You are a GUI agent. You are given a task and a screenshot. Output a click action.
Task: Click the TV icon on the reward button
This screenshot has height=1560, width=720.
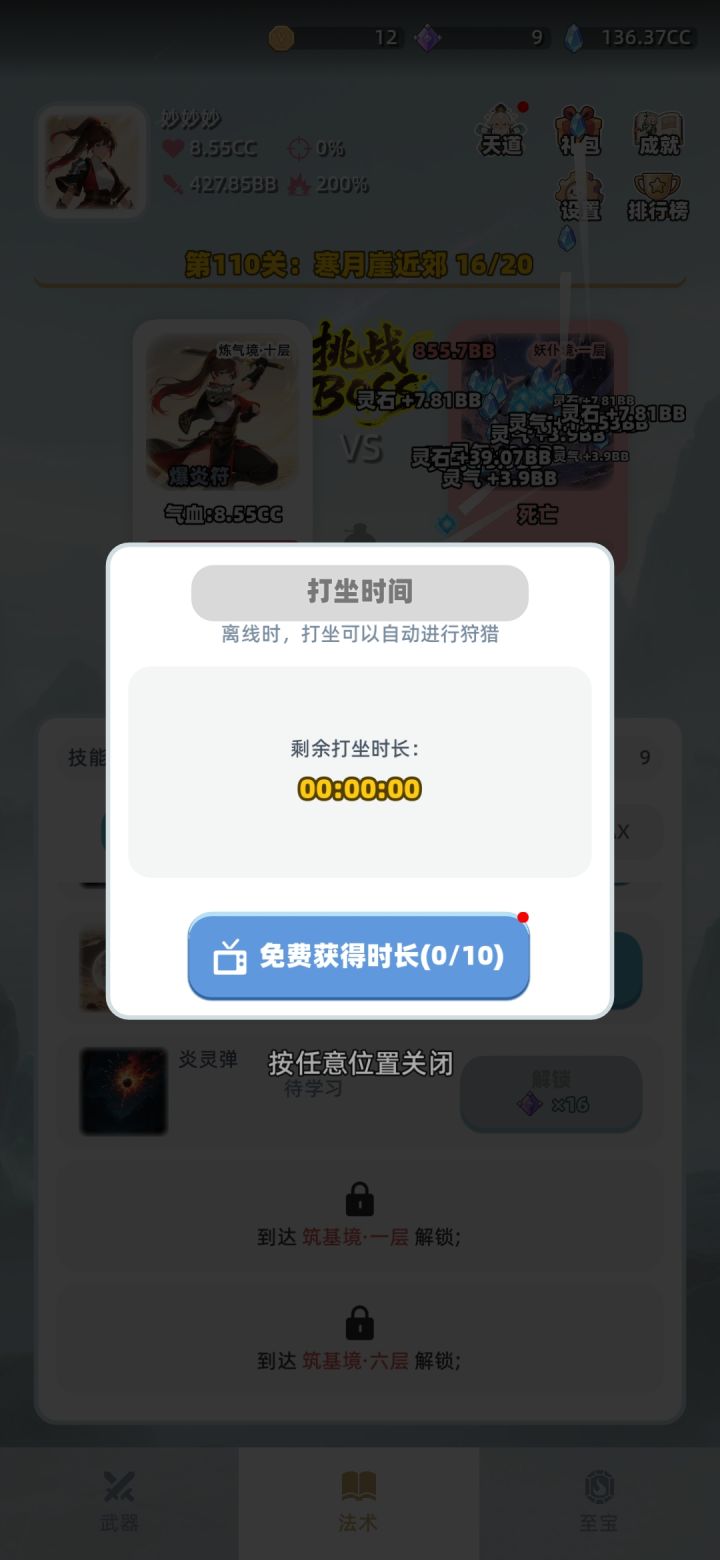(231, 957)
